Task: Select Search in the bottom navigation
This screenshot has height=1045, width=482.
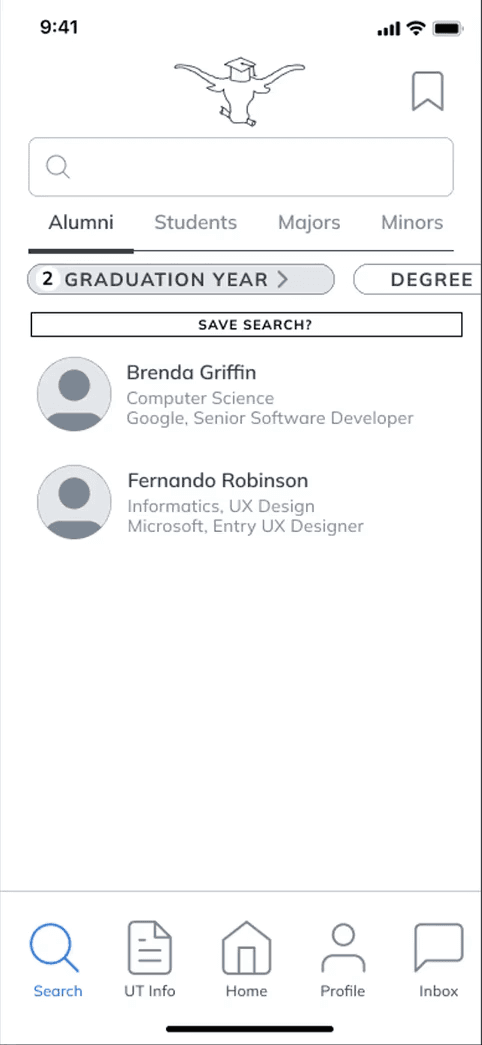Action: (57, 960)
